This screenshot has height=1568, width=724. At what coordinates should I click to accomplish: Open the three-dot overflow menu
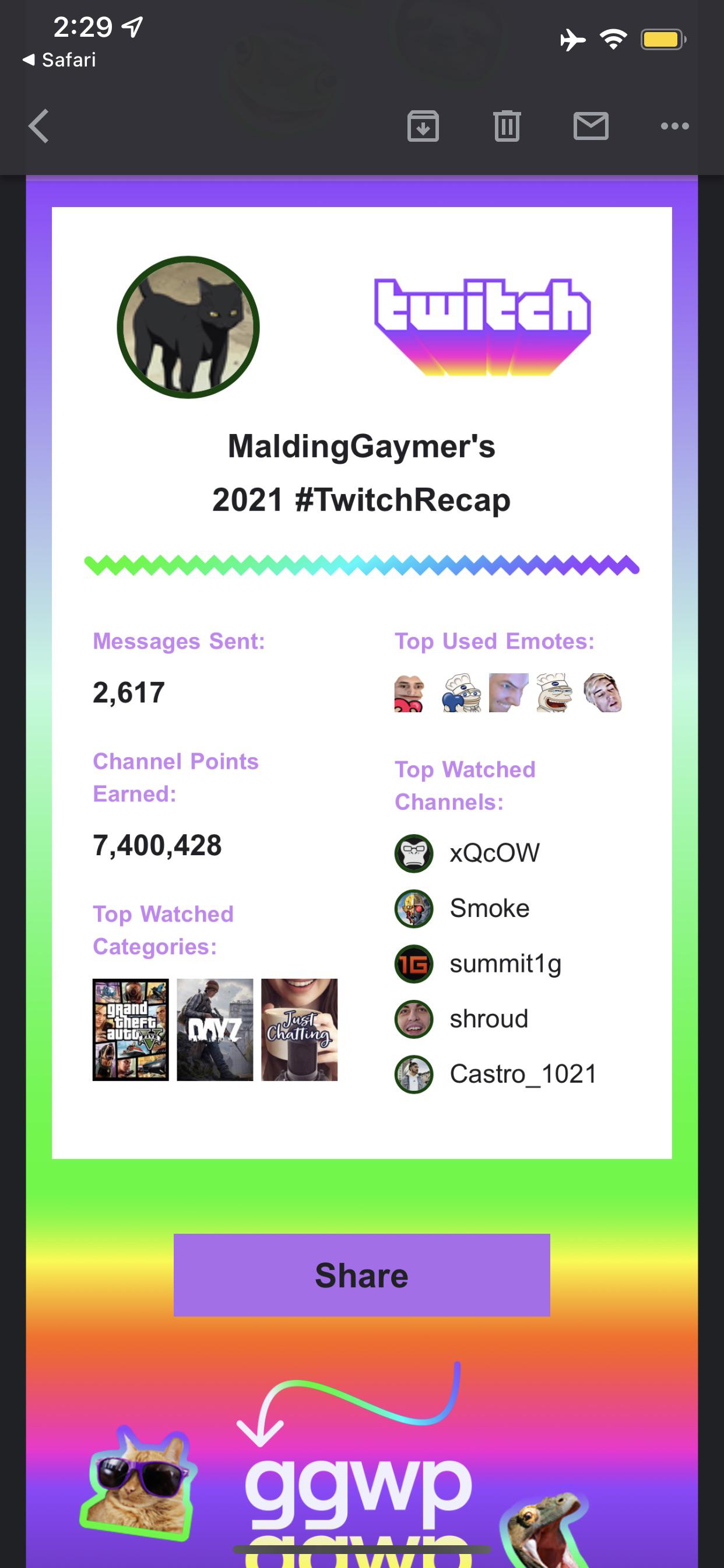[674, 126]
